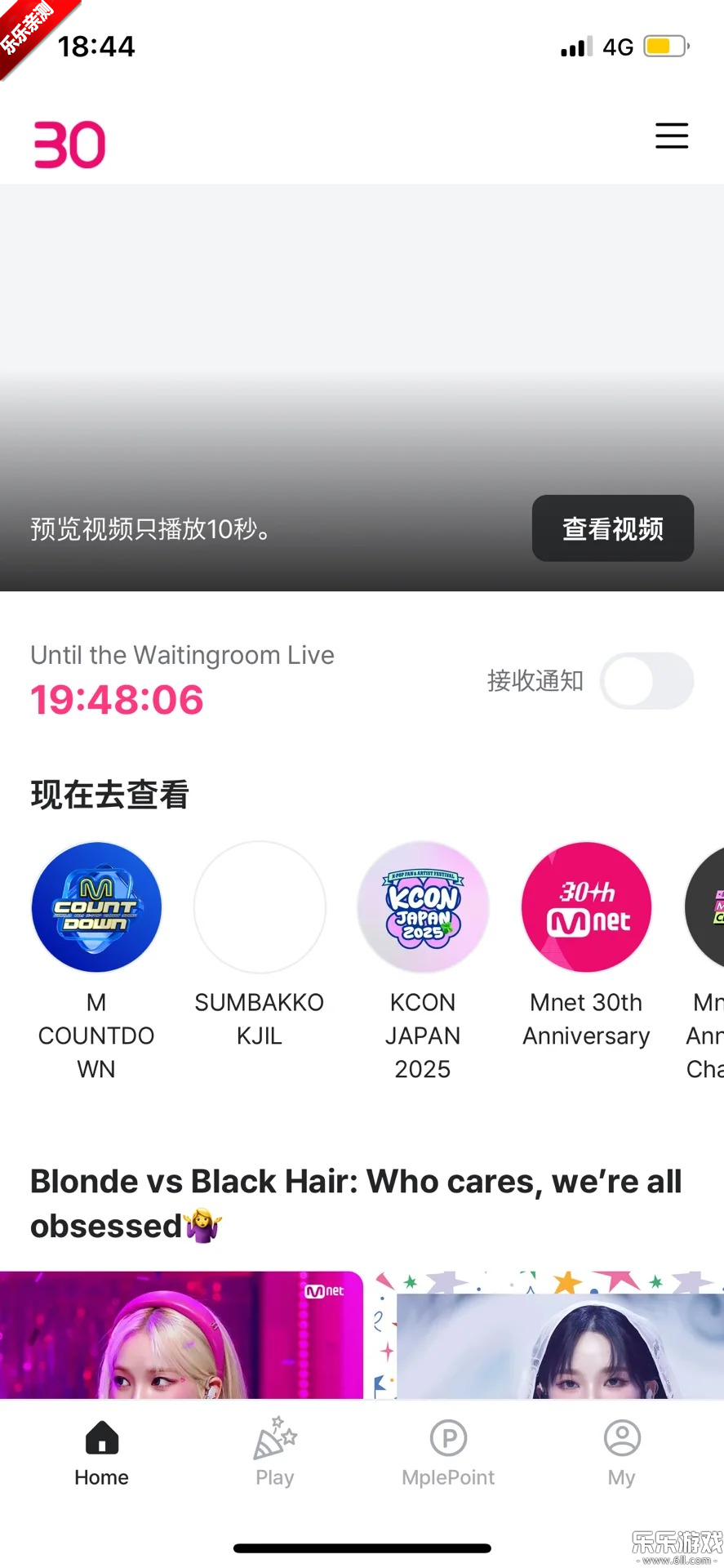Open the blonde hair video thumbnail
The image size is (724, 1568).
click(x=181, y=1335)
